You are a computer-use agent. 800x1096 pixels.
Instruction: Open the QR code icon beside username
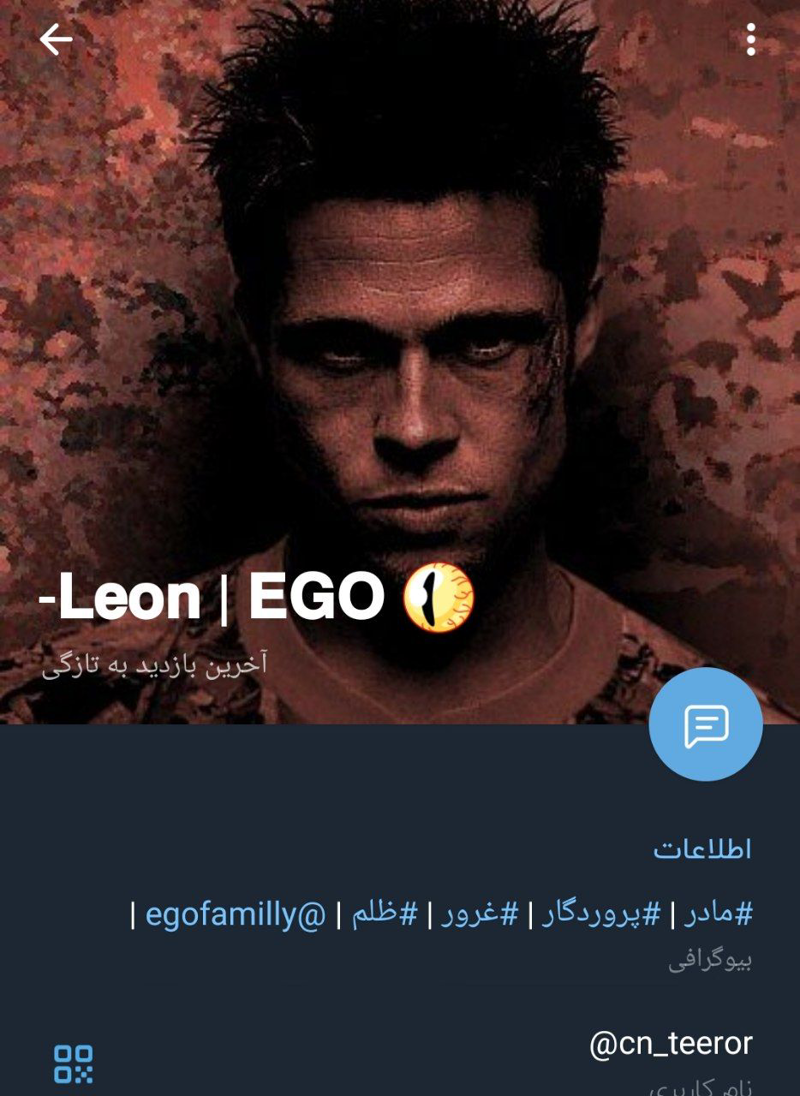73,1064
